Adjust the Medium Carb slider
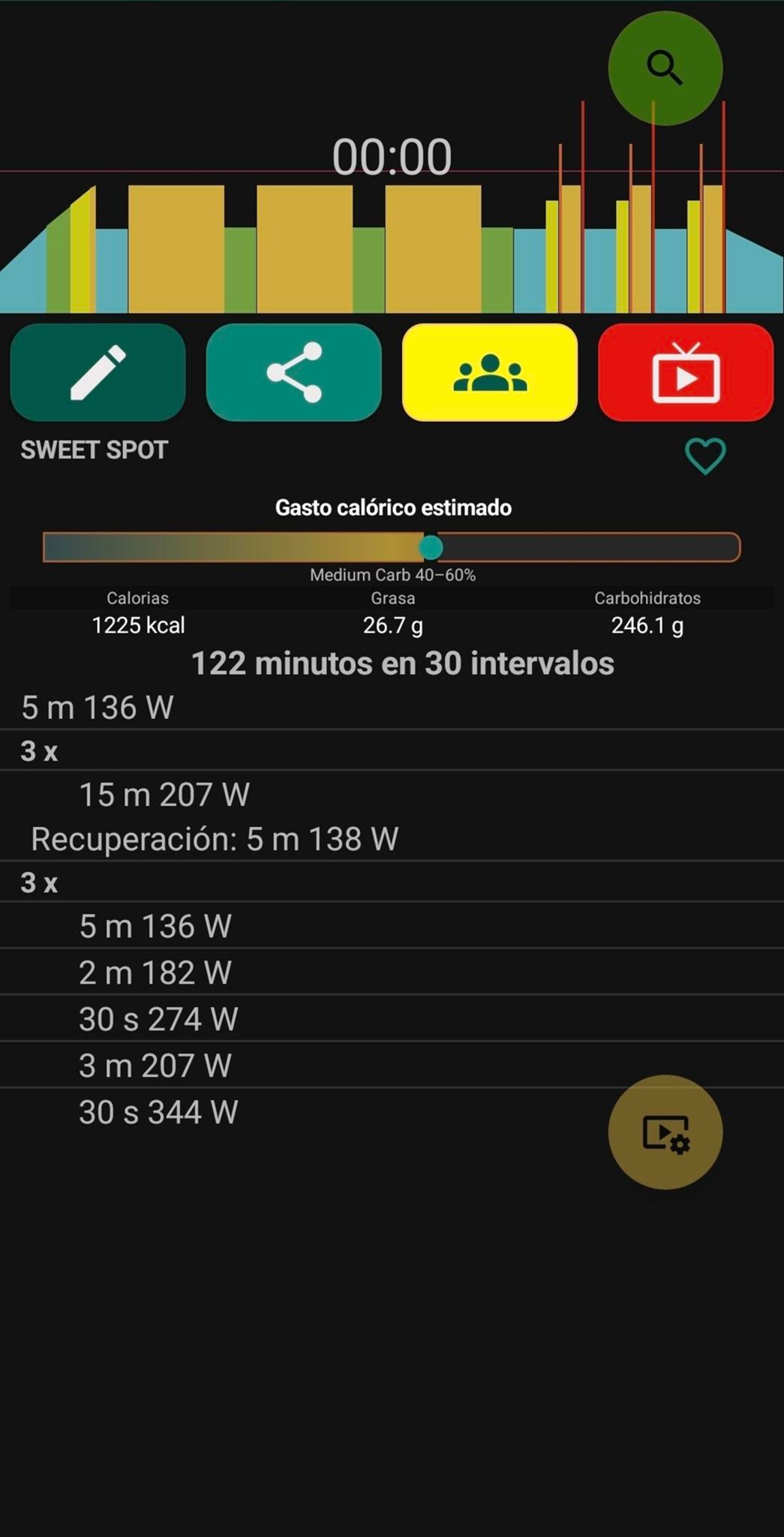 click(x=431, y=547)
